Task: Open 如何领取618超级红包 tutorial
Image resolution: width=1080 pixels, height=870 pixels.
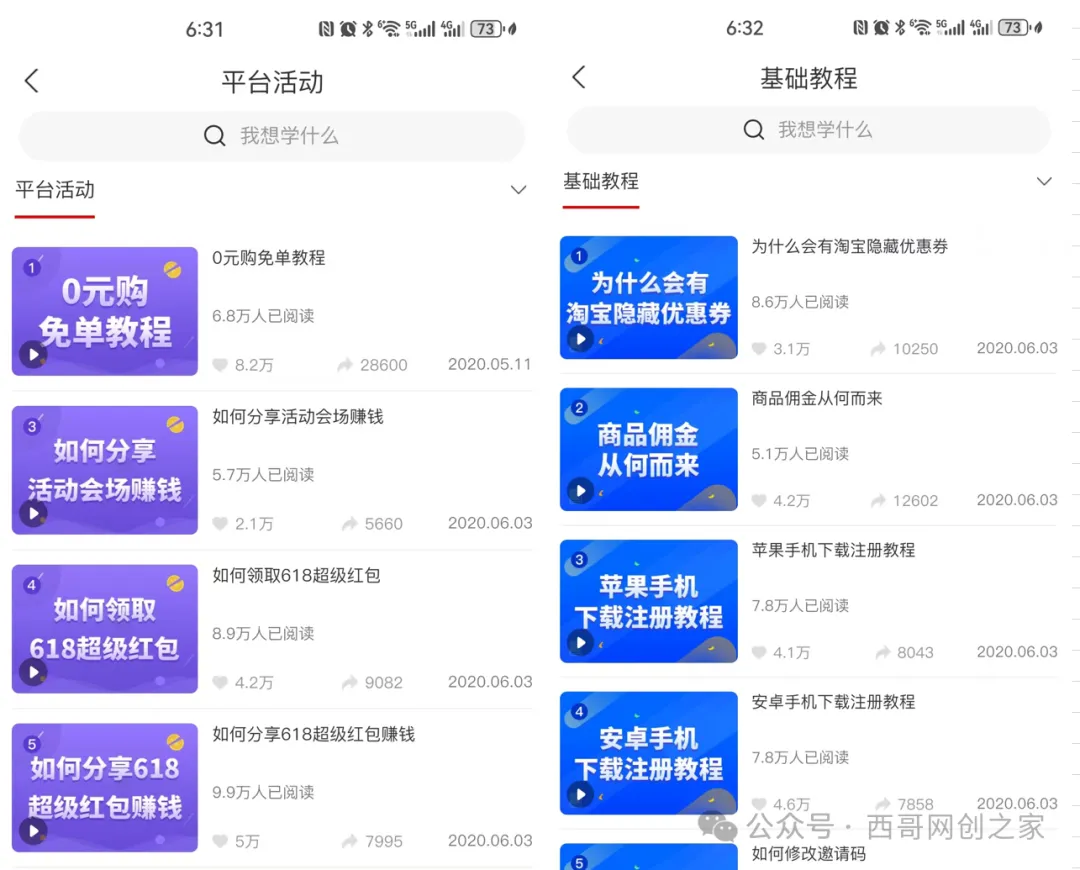Action: coord(271,629)
